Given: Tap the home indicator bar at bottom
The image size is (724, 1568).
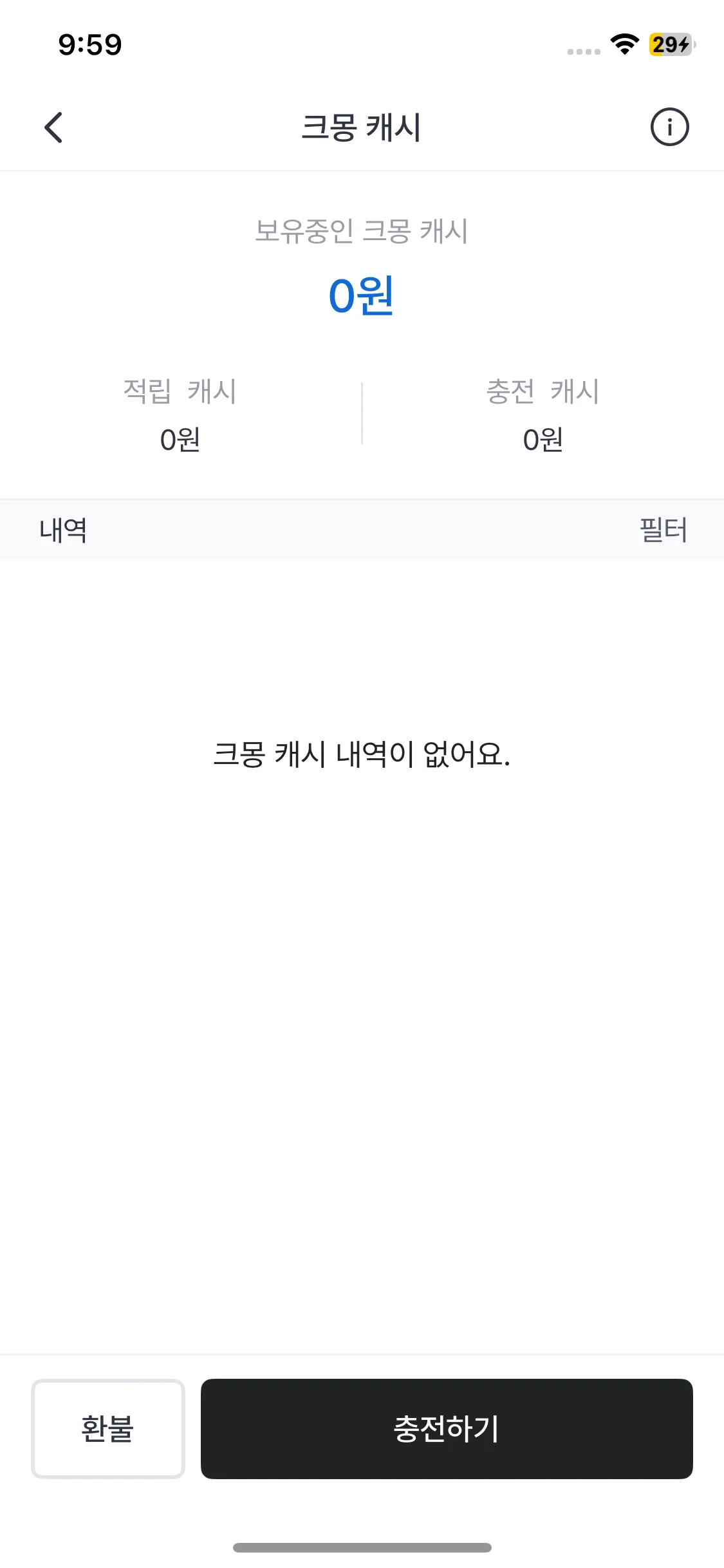Looking at the screenshot, I should [x=362, y=1548].
